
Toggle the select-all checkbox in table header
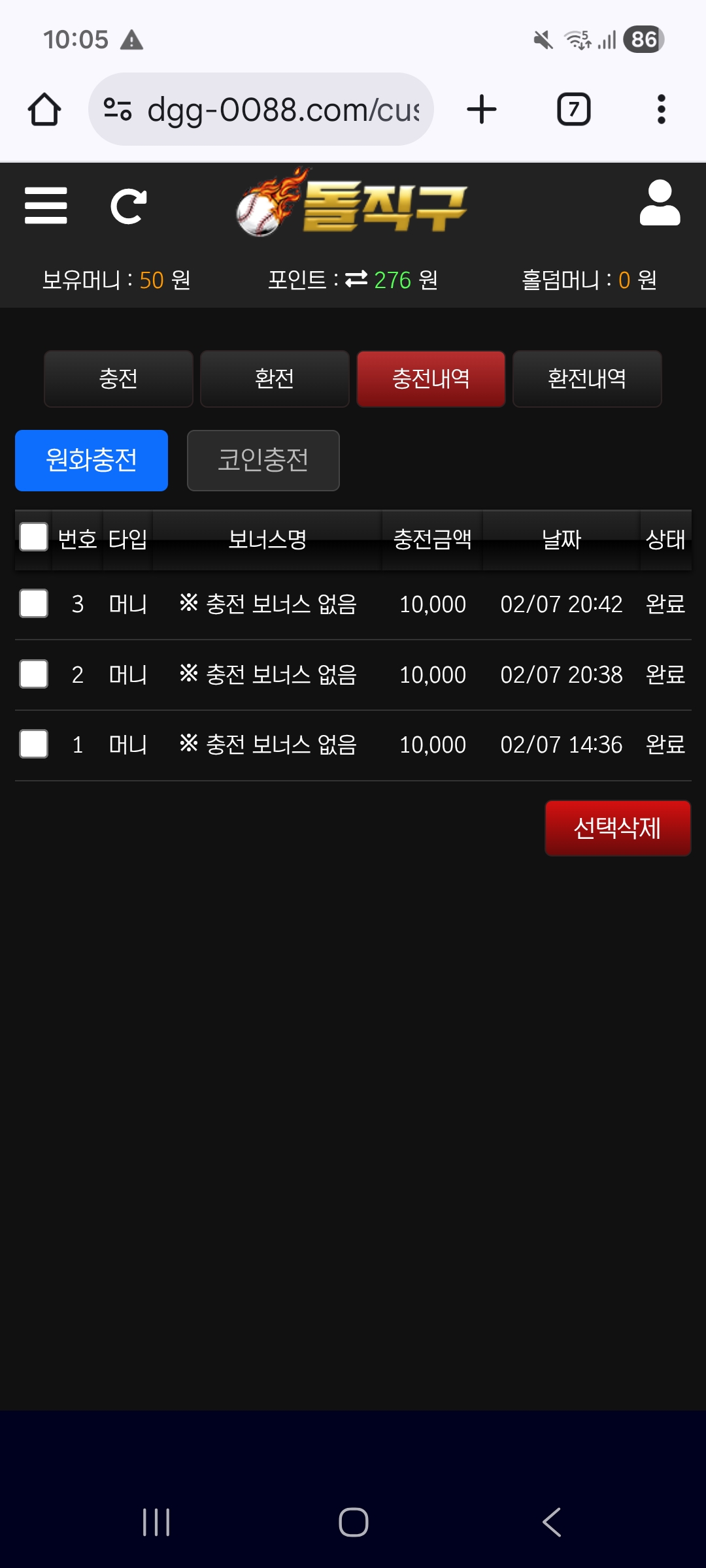coord(33,539)
